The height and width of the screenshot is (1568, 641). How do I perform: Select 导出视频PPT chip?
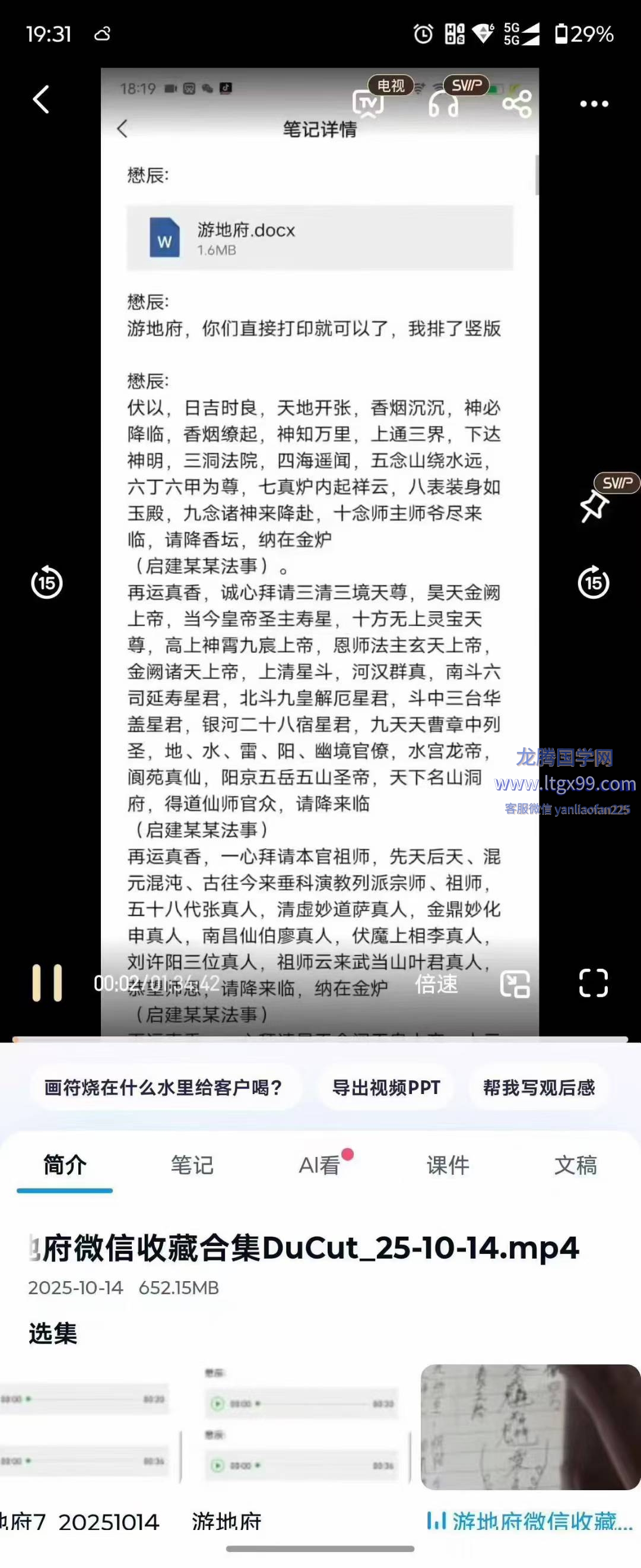(x=386, y=1087)
